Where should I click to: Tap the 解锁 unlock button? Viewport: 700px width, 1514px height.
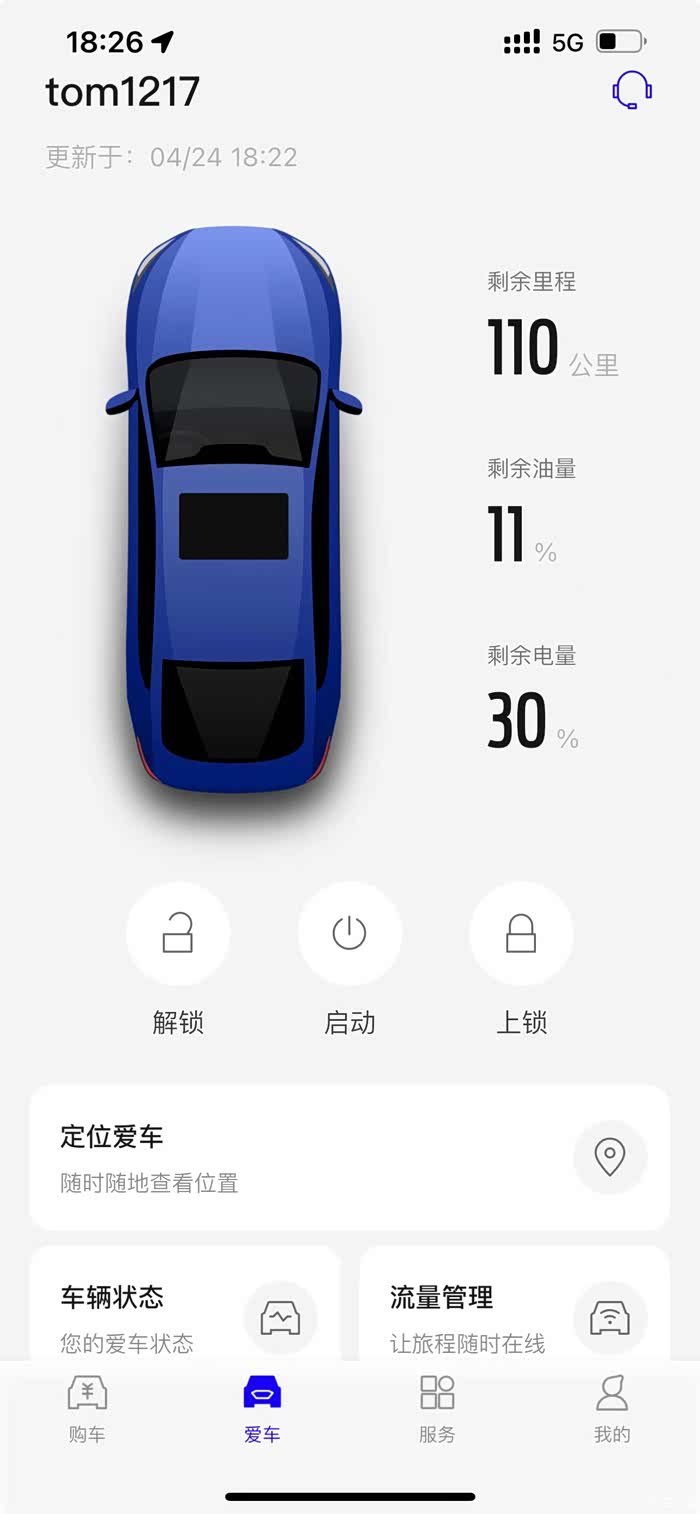click(178, 934)
